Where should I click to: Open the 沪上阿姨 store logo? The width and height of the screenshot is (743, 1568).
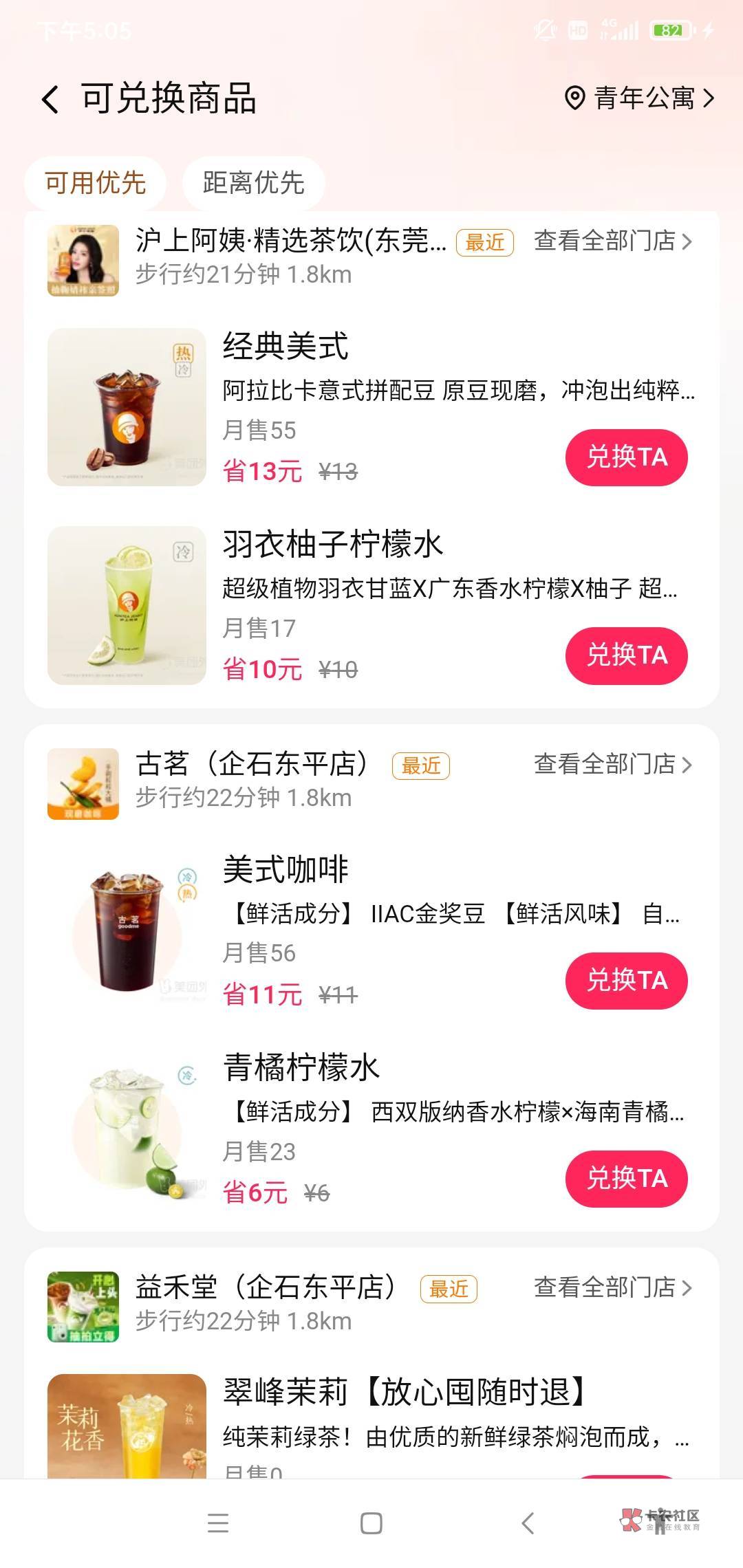(x=83, y=260)
